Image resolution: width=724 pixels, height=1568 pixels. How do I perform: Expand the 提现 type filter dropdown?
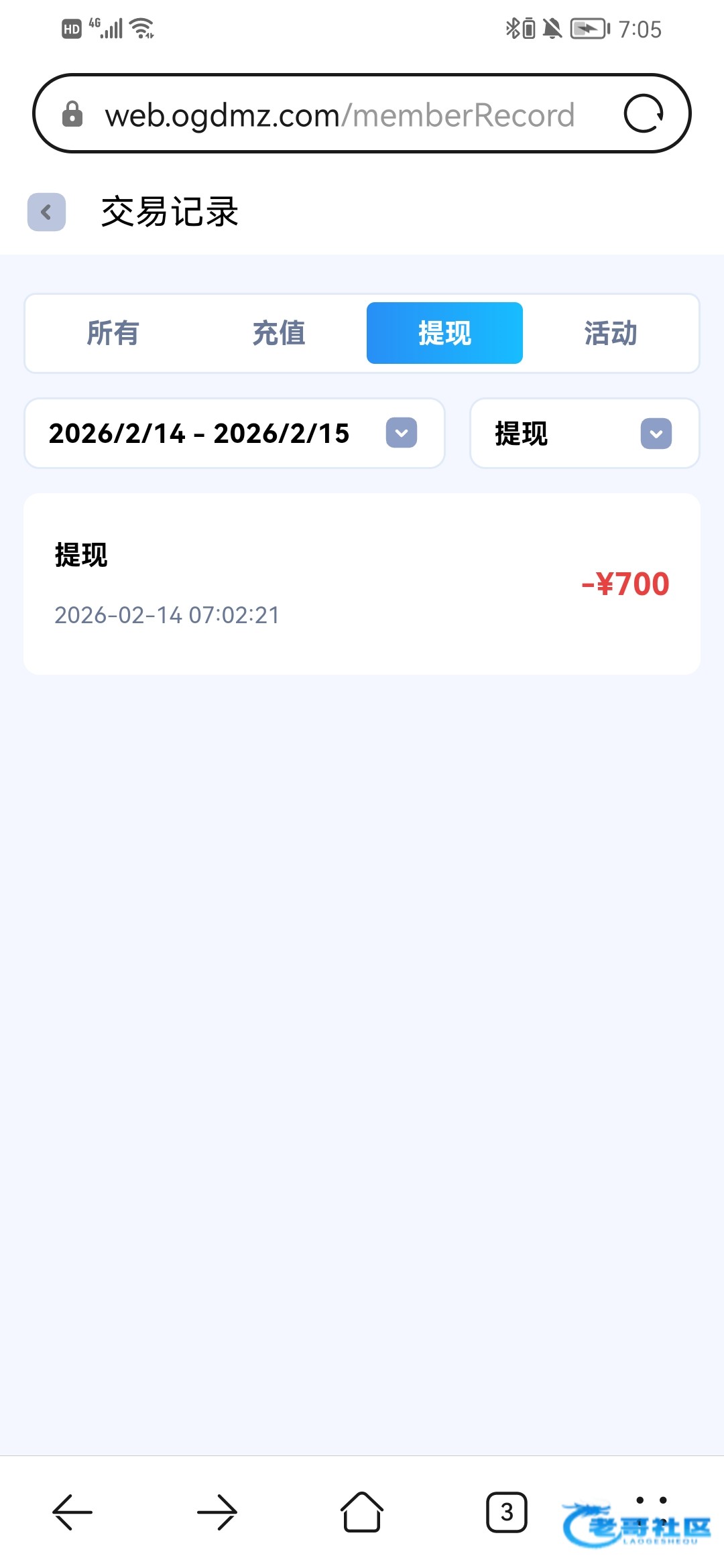pyautogui.click(x=584, y=434)
